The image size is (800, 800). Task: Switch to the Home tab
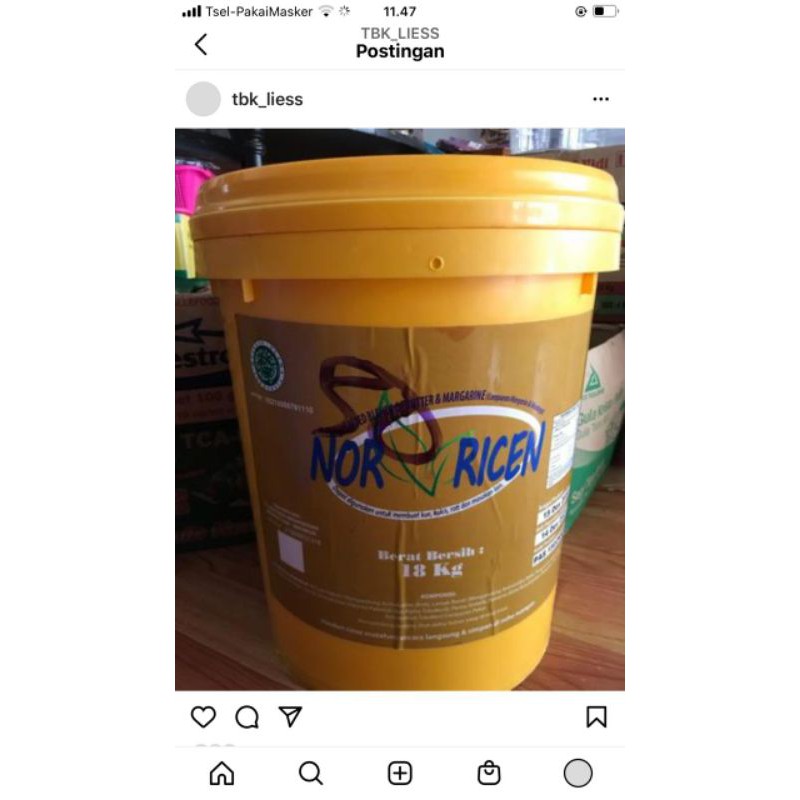(222, 773)
